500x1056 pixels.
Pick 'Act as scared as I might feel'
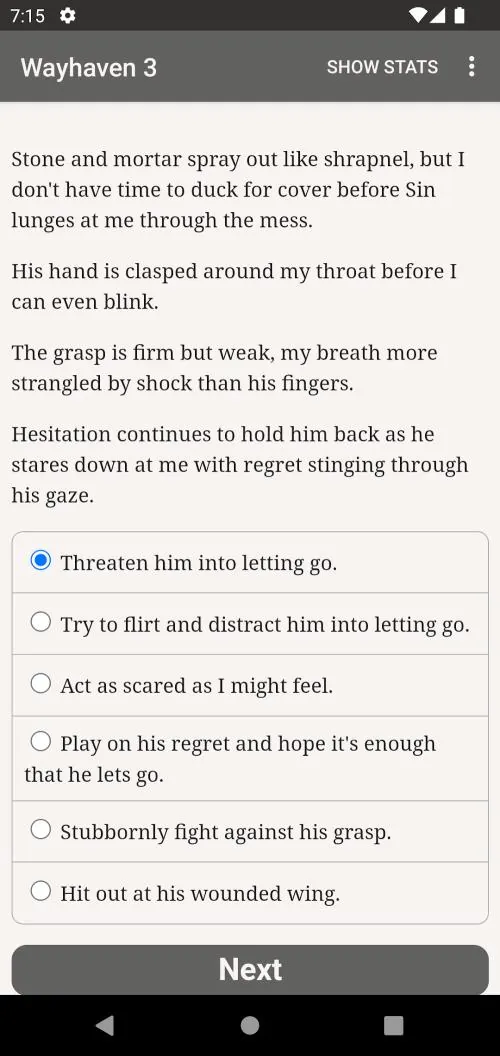point(250,685)
